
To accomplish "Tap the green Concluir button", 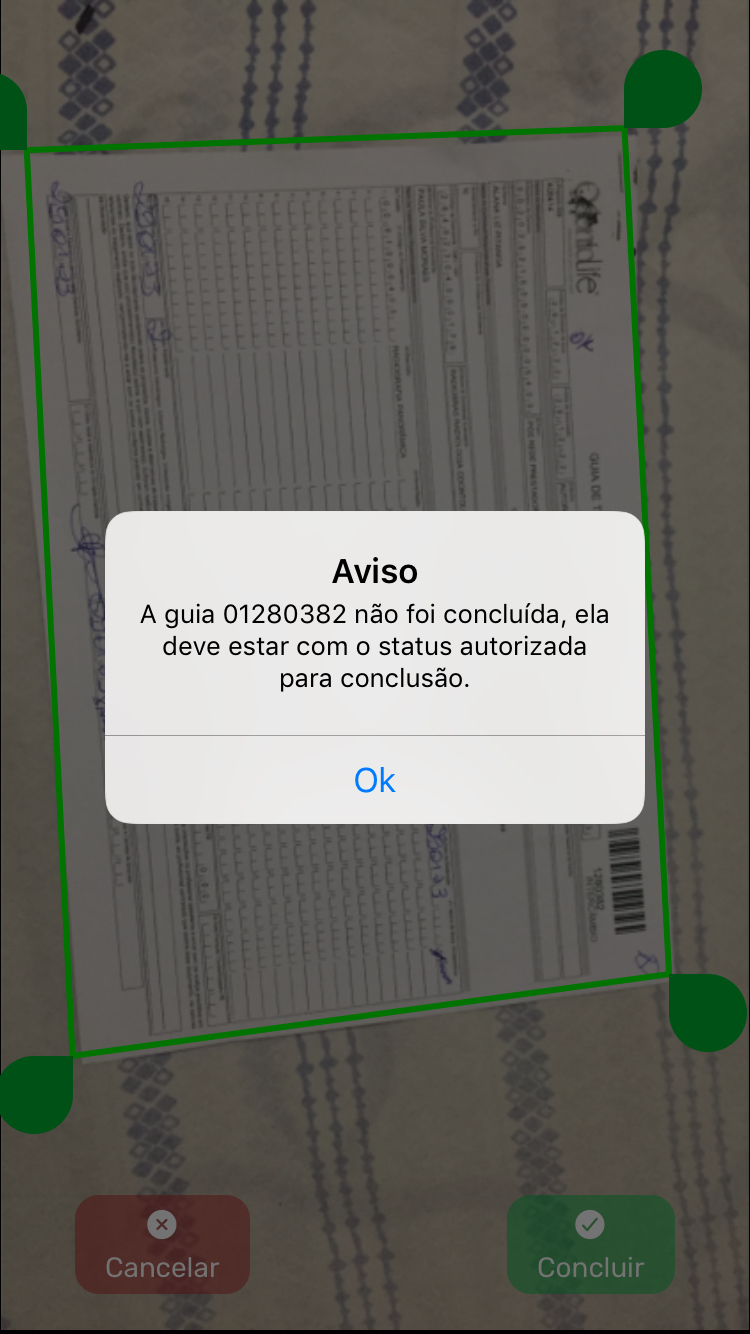I will click(590, 1245).
